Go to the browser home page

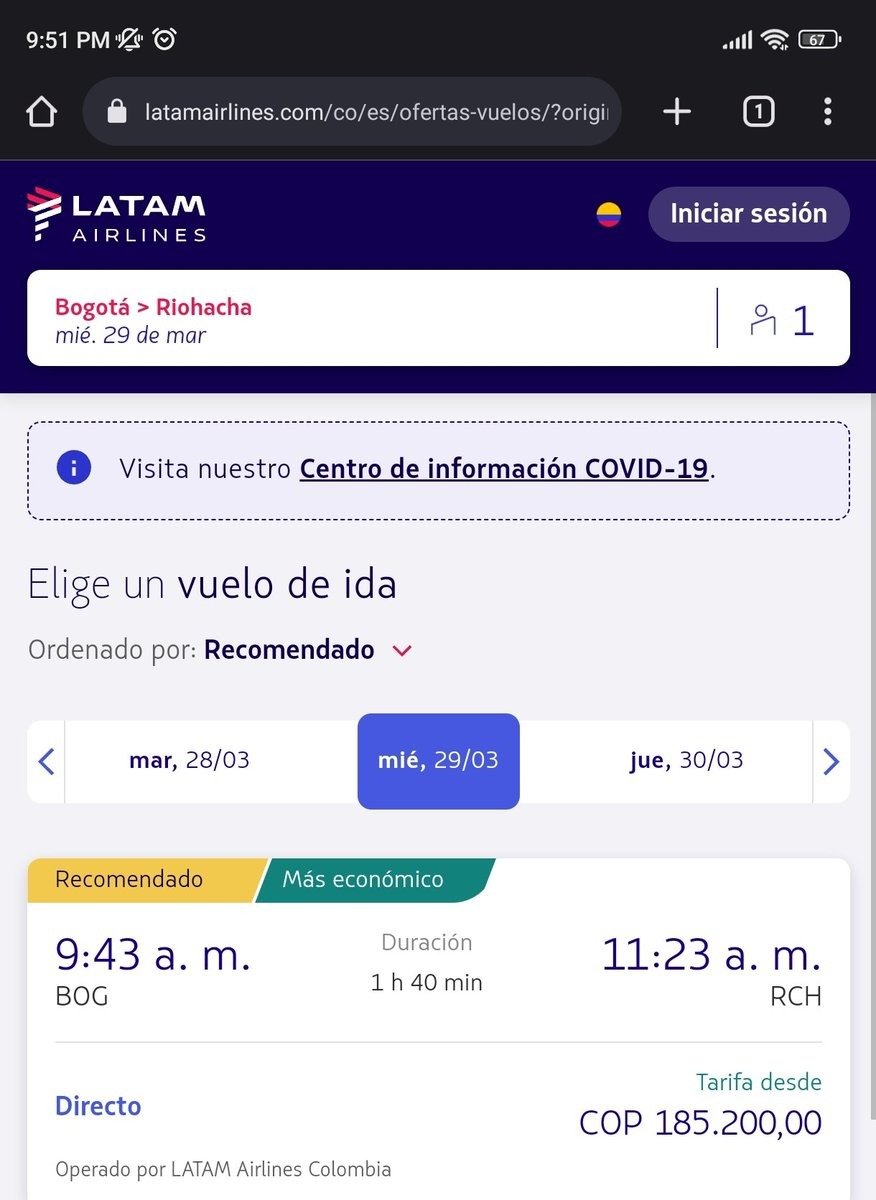point(41,112)
